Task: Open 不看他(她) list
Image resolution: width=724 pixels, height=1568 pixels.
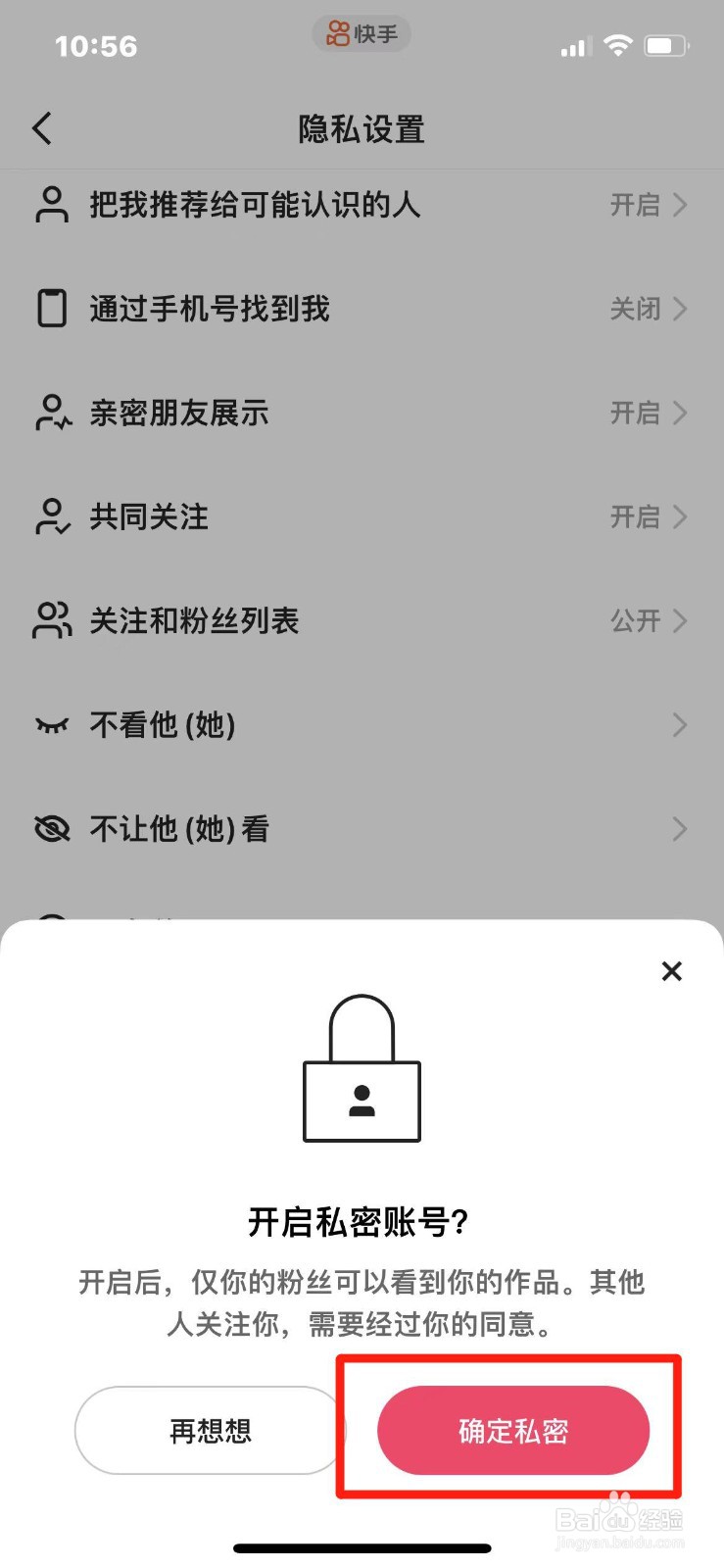Action: tap(362, 725)
